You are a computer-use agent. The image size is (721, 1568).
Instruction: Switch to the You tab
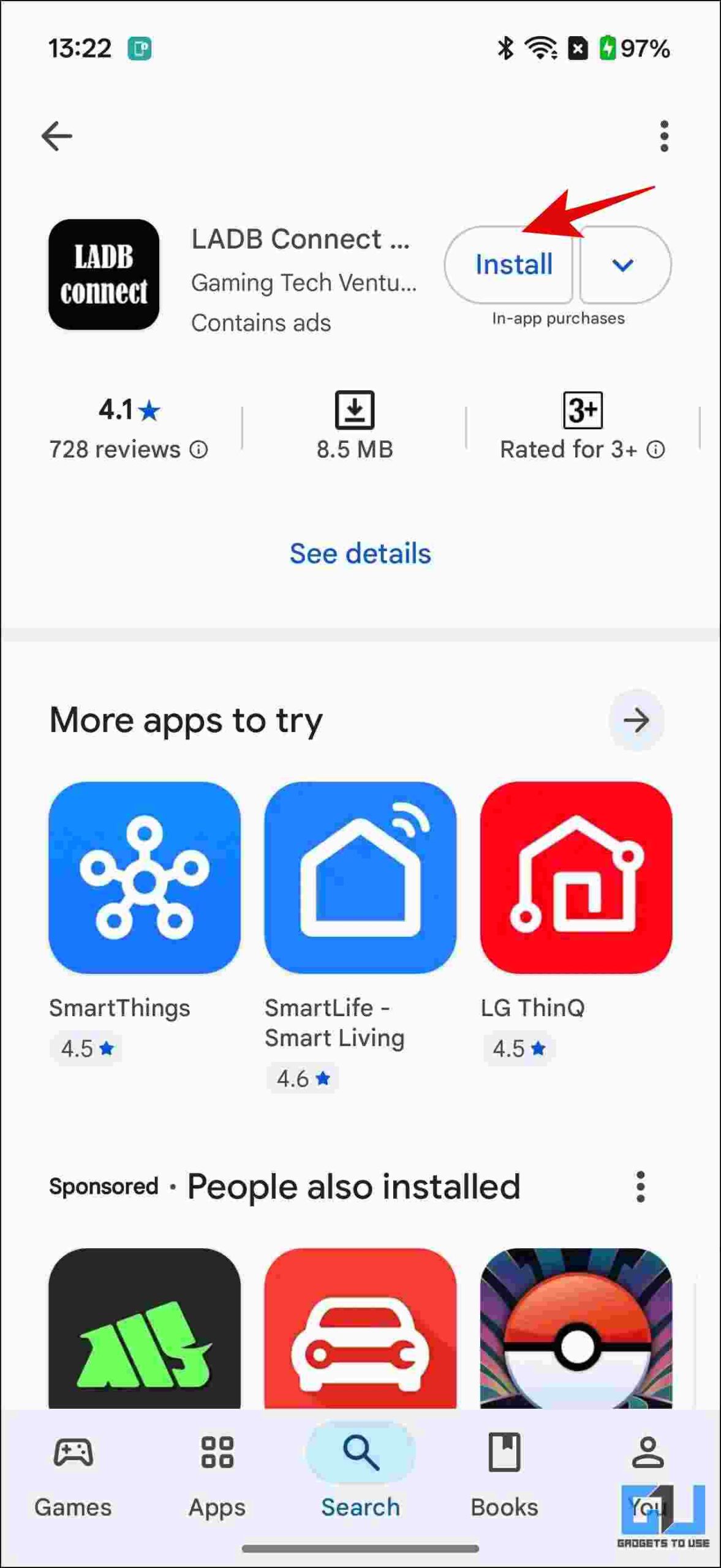coord(647,1476)
